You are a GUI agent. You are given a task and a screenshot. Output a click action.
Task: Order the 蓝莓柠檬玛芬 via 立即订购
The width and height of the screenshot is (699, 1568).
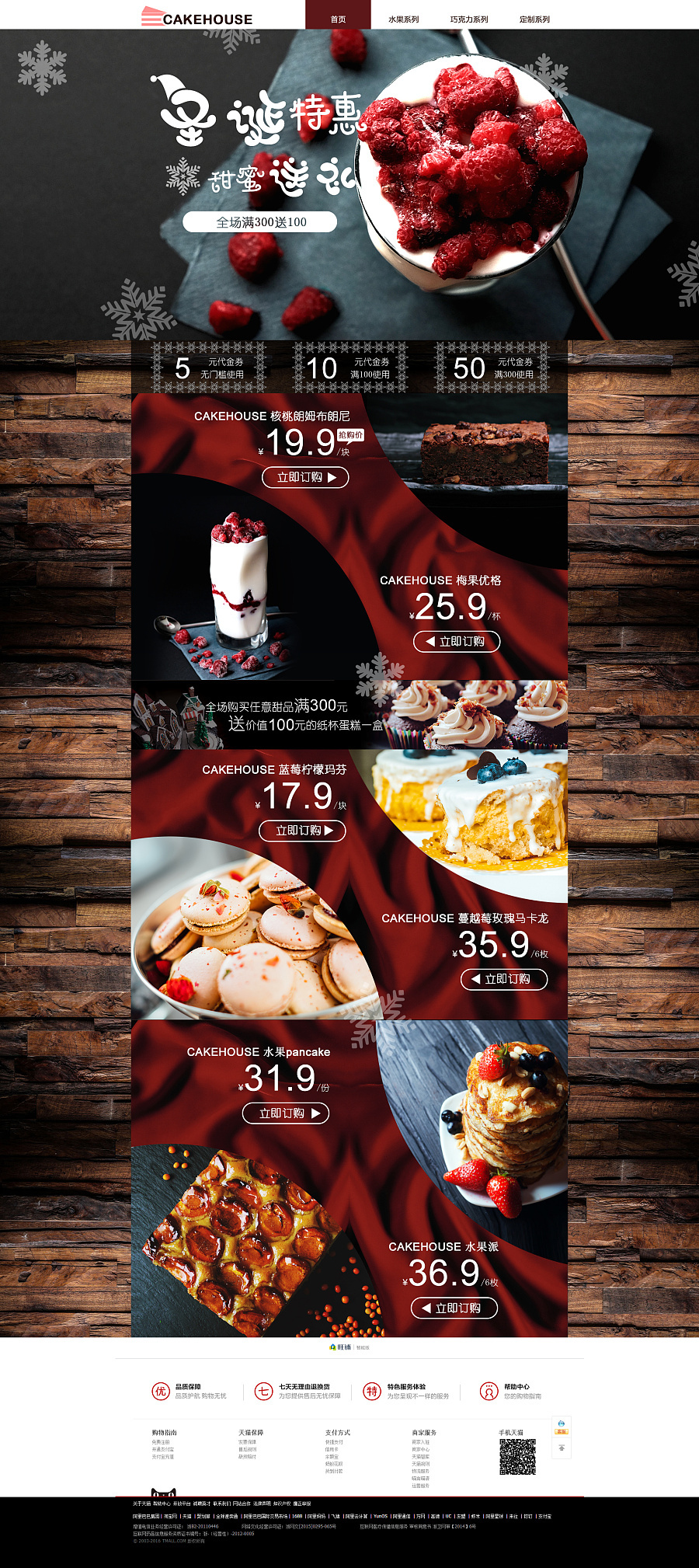click(302, 831)
